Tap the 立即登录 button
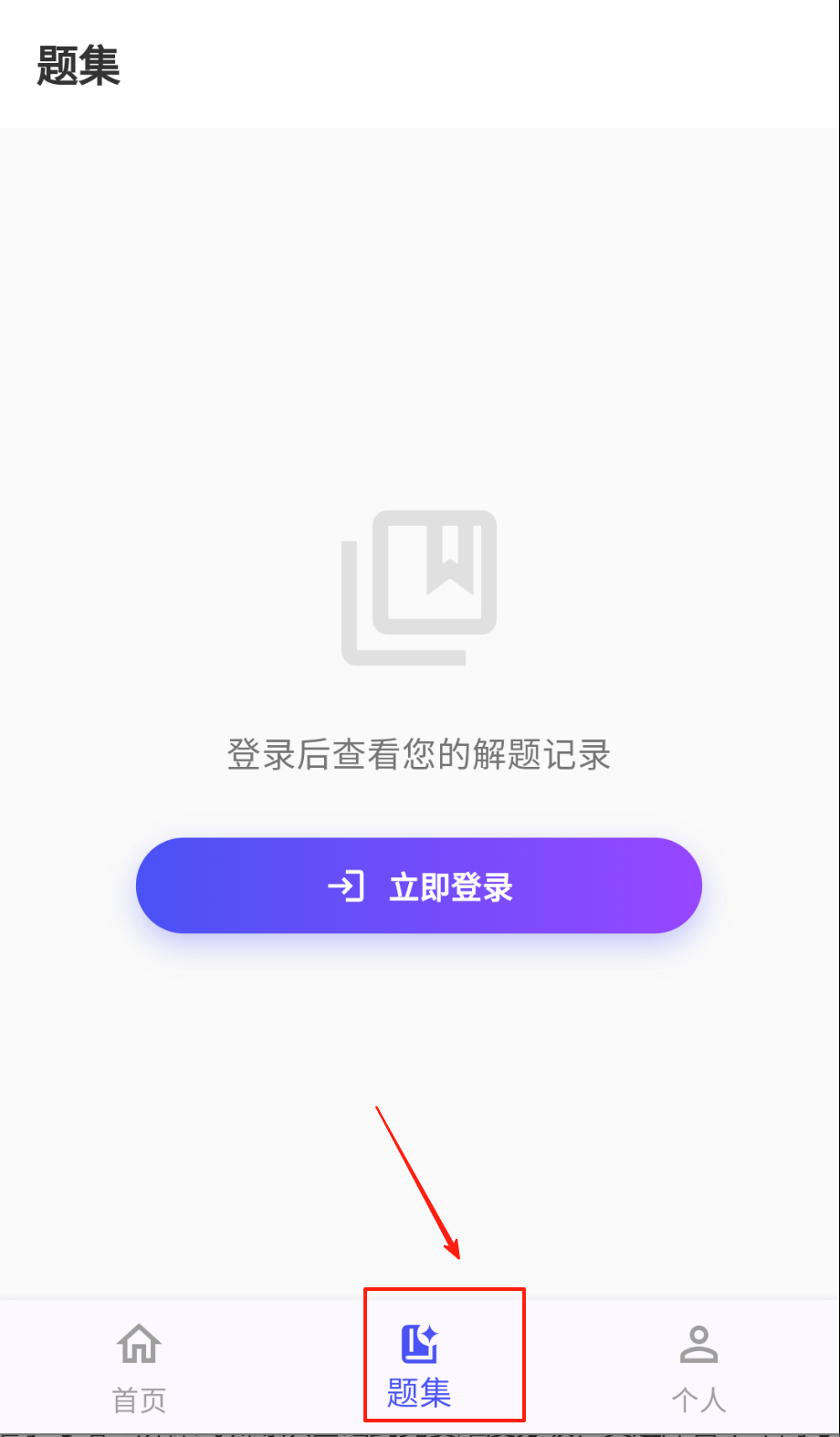This screenshot has width=840, height=1437. (419, 886)
